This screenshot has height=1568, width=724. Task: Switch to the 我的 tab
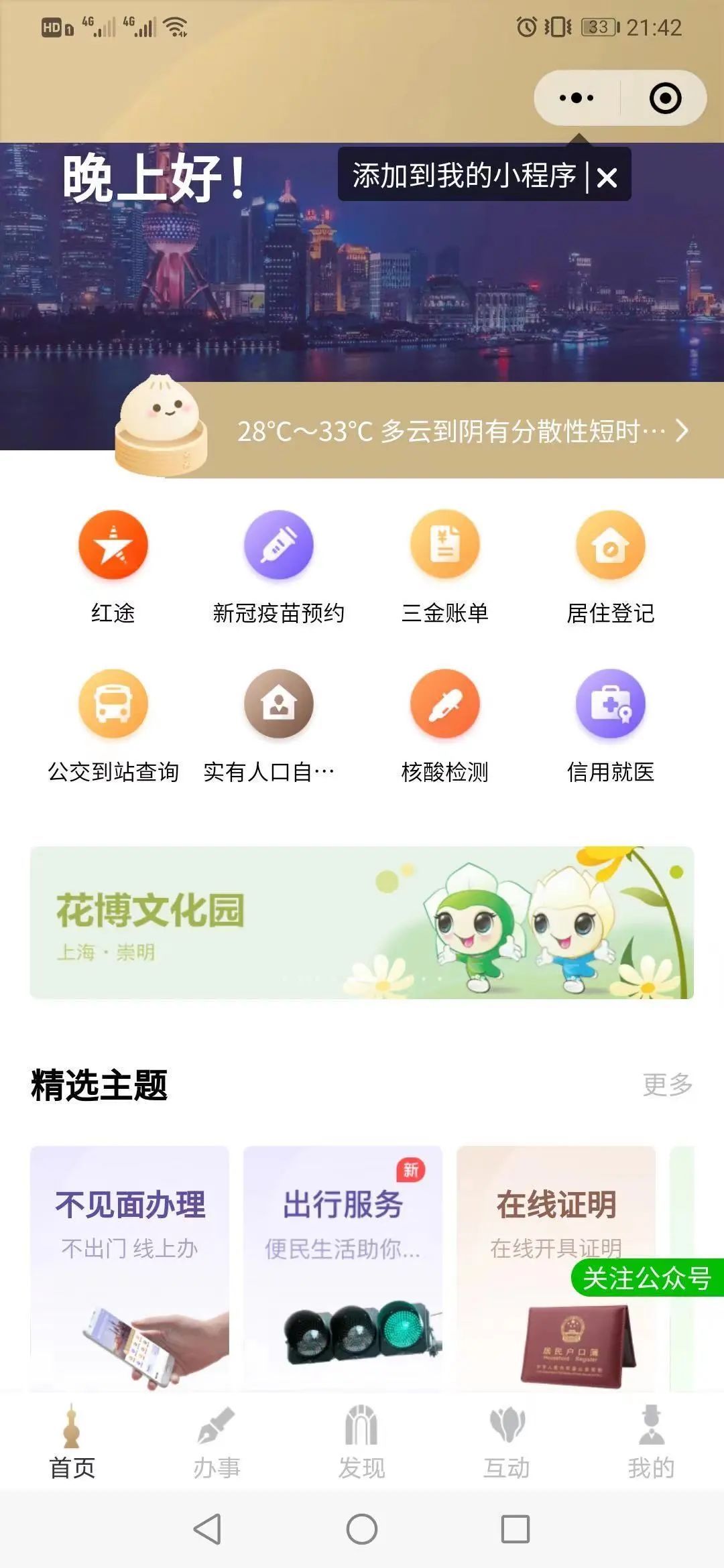point(650,1442)
